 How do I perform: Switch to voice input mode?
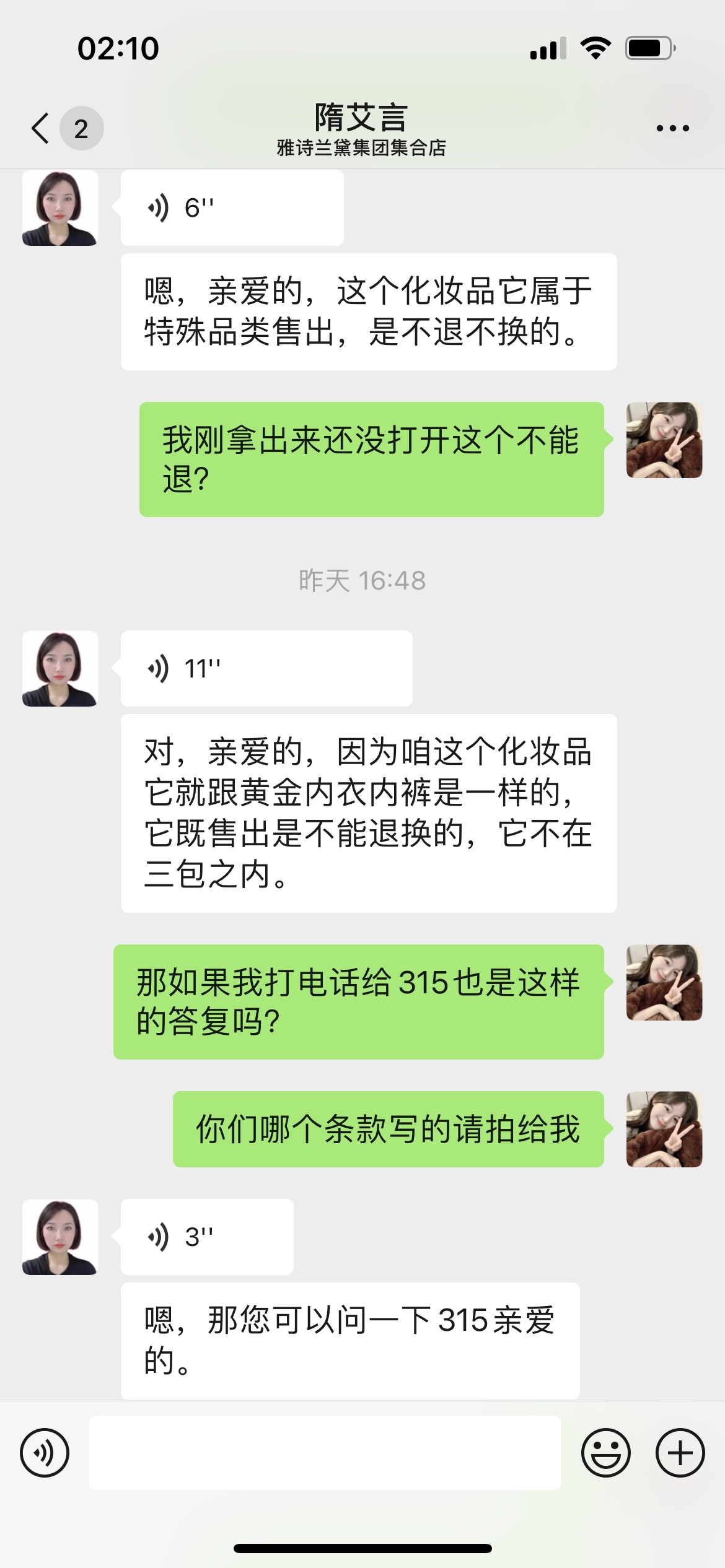(x=45, y=1453)
